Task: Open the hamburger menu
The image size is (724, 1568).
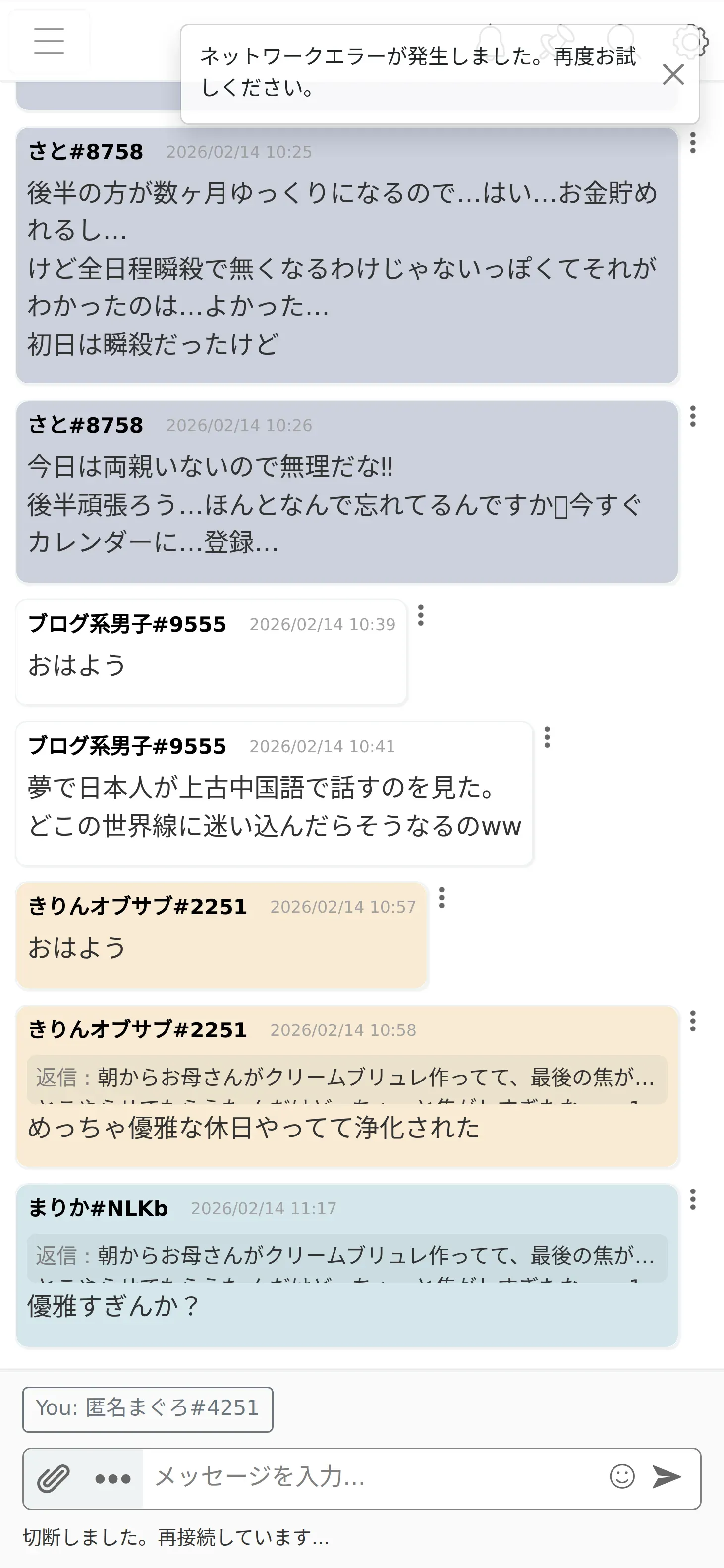Action: click(50, 41)
